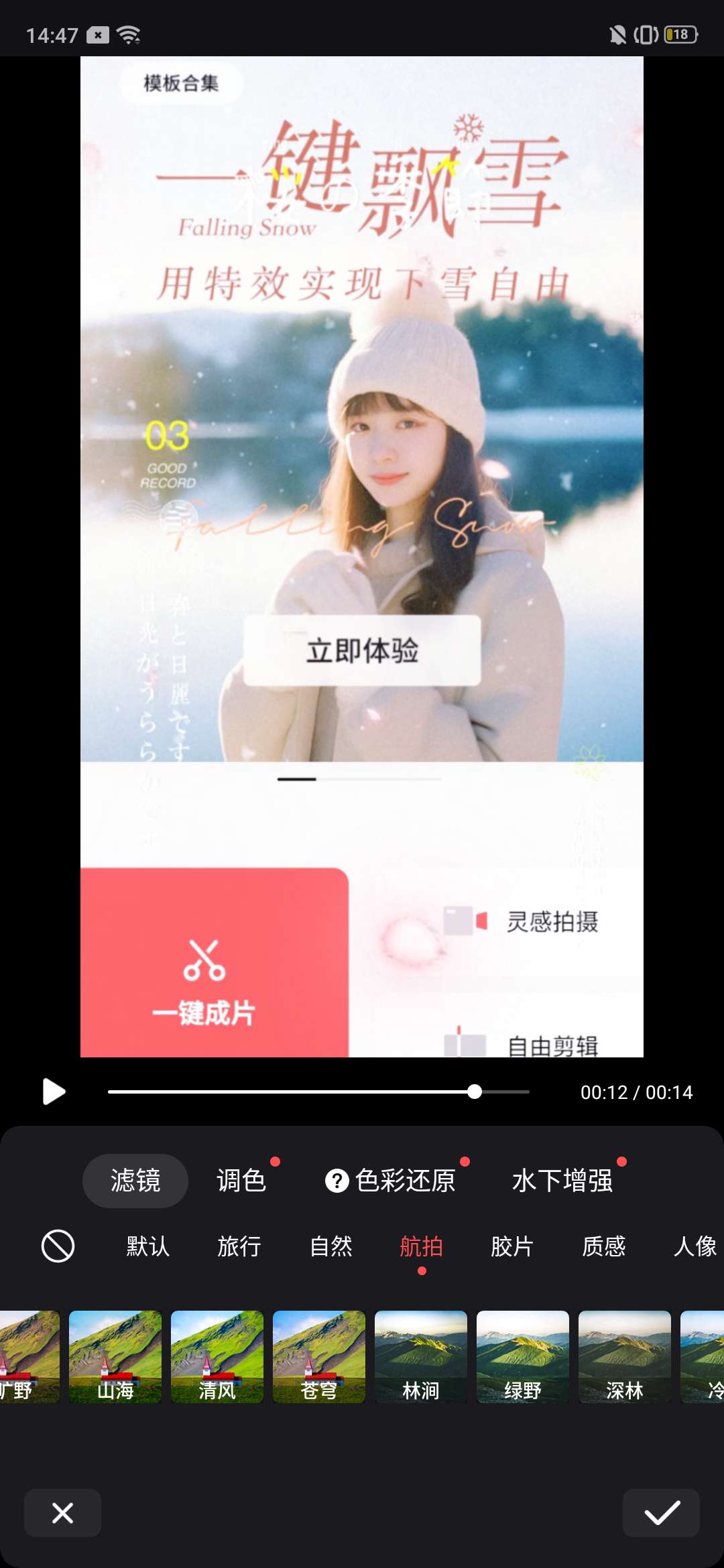Select the 滤镜 tab
The width and height of the screenshot is (724, 1568).
[135, 1181]
